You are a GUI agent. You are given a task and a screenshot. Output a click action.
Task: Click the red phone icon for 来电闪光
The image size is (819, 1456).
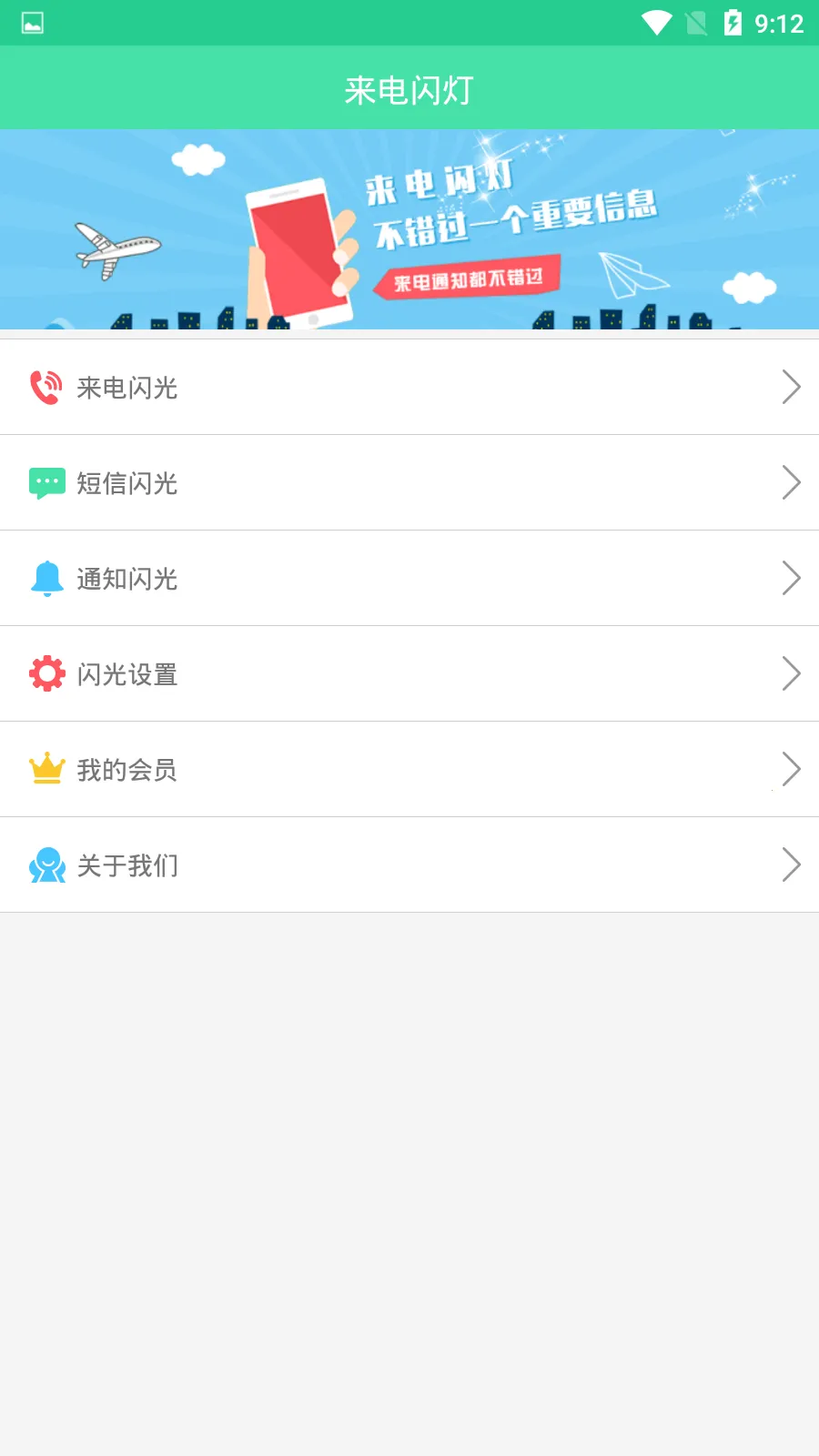click(x=47, y=388)
